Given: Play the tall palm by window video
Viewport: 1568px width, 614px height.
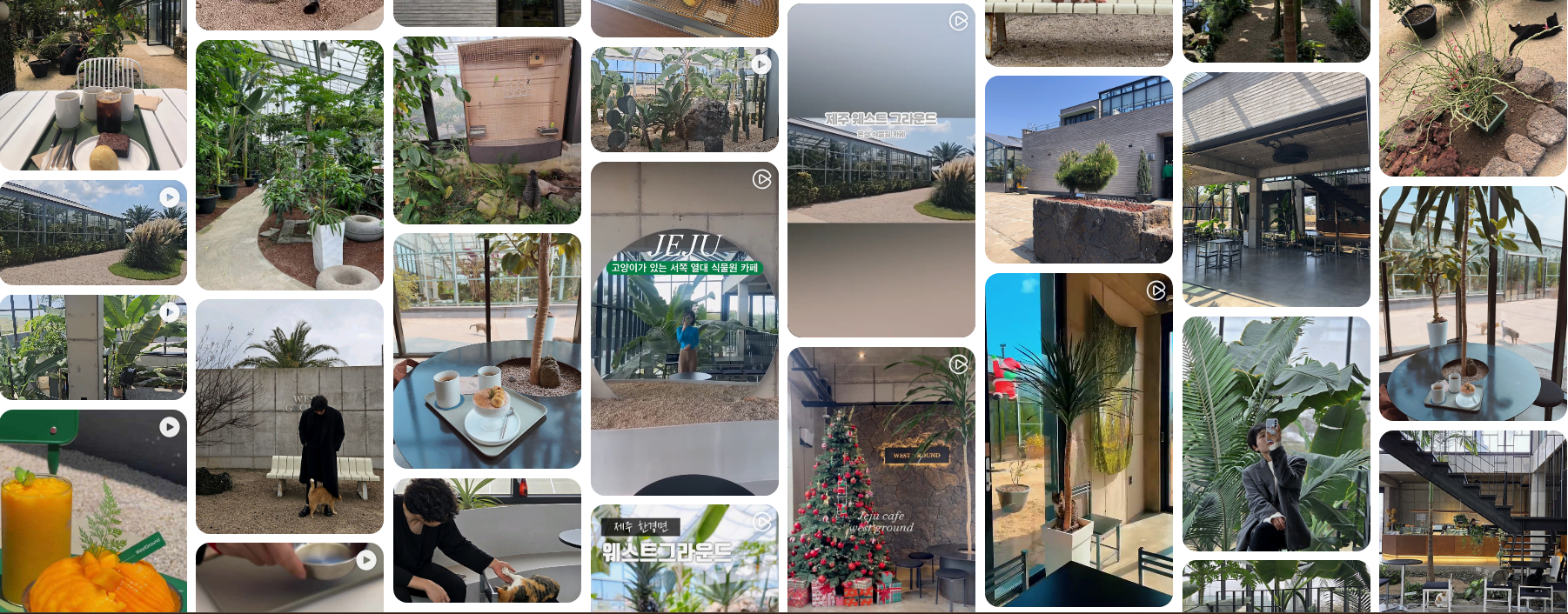Looking at the screenshot, I should [x=1078, y=439].
